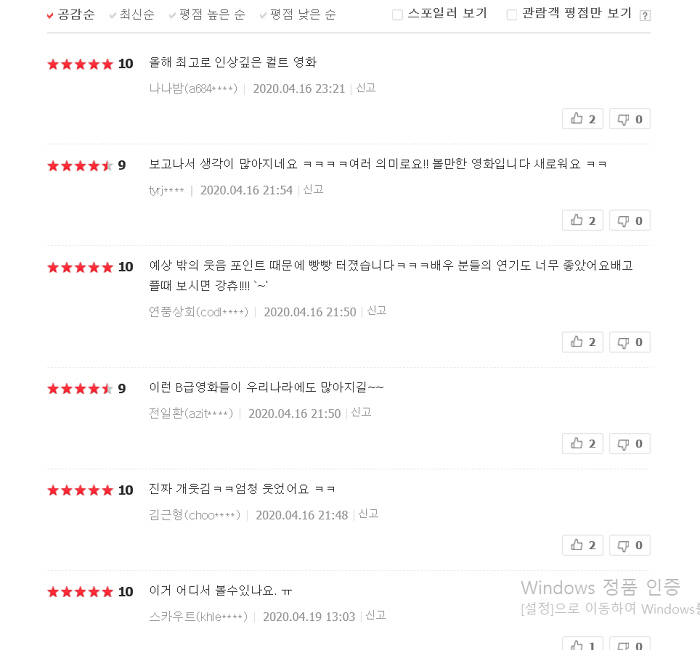
Task: Report 나나밤's review via 신고
Action: tap(366, 88)
